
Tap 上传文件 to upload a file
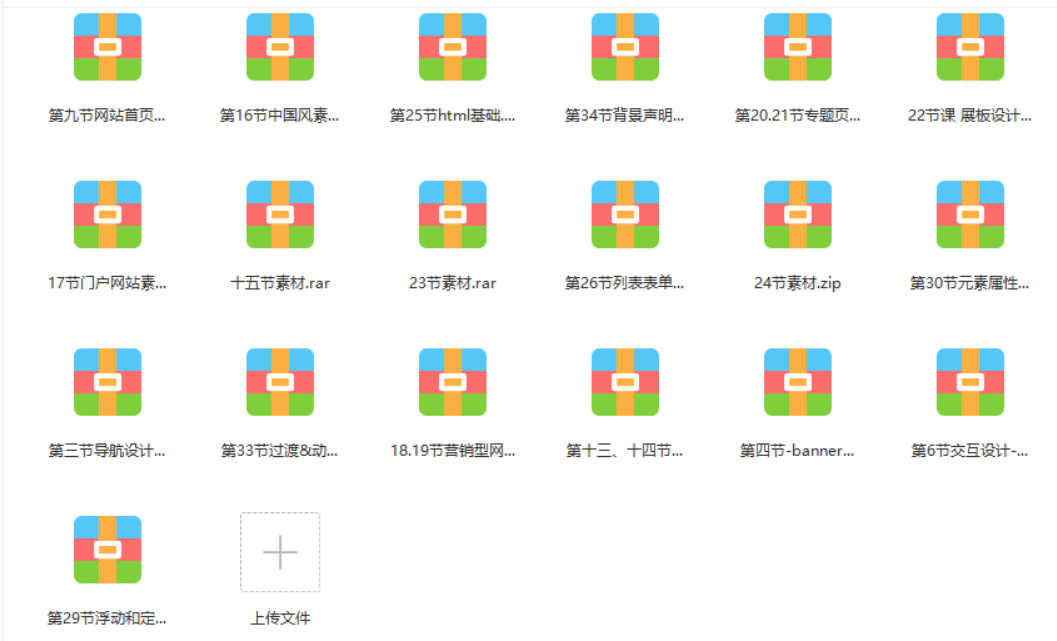coord(280,552)
